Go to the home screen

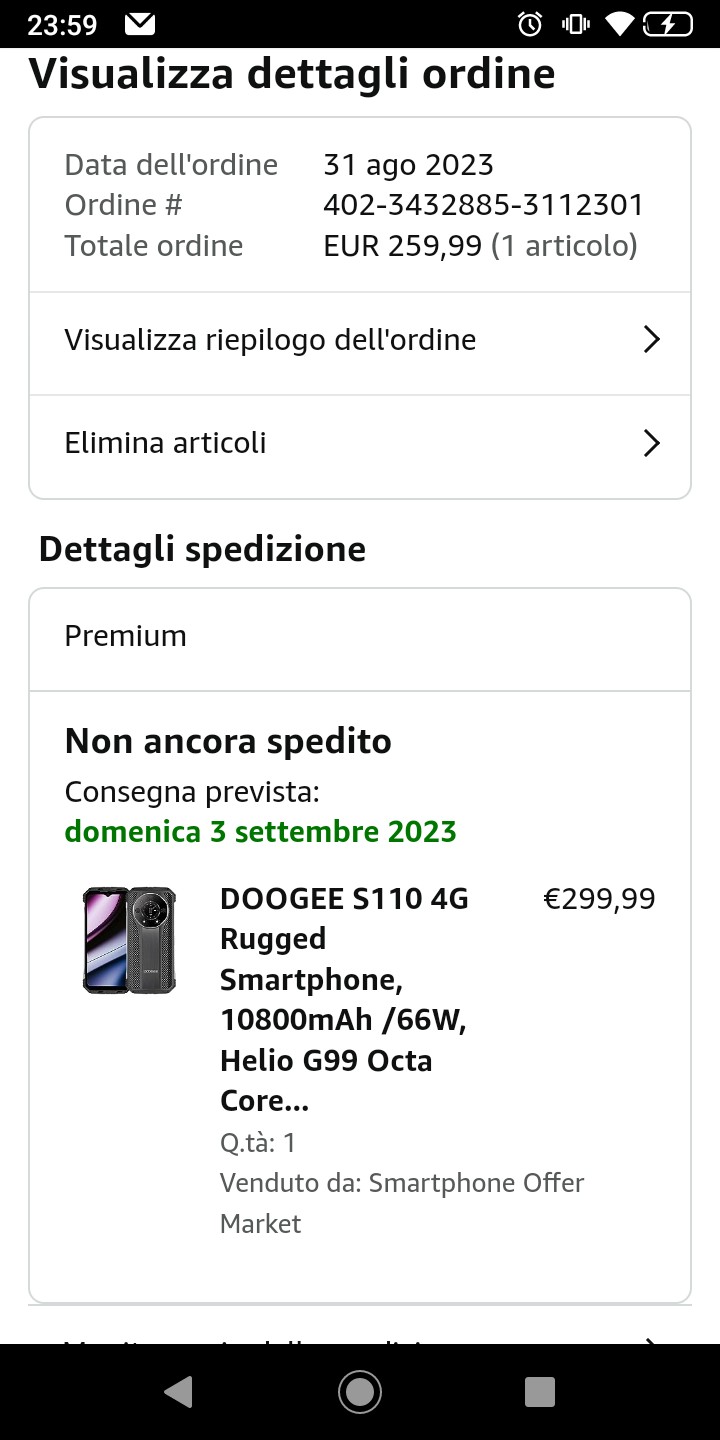coord(360,1391)
